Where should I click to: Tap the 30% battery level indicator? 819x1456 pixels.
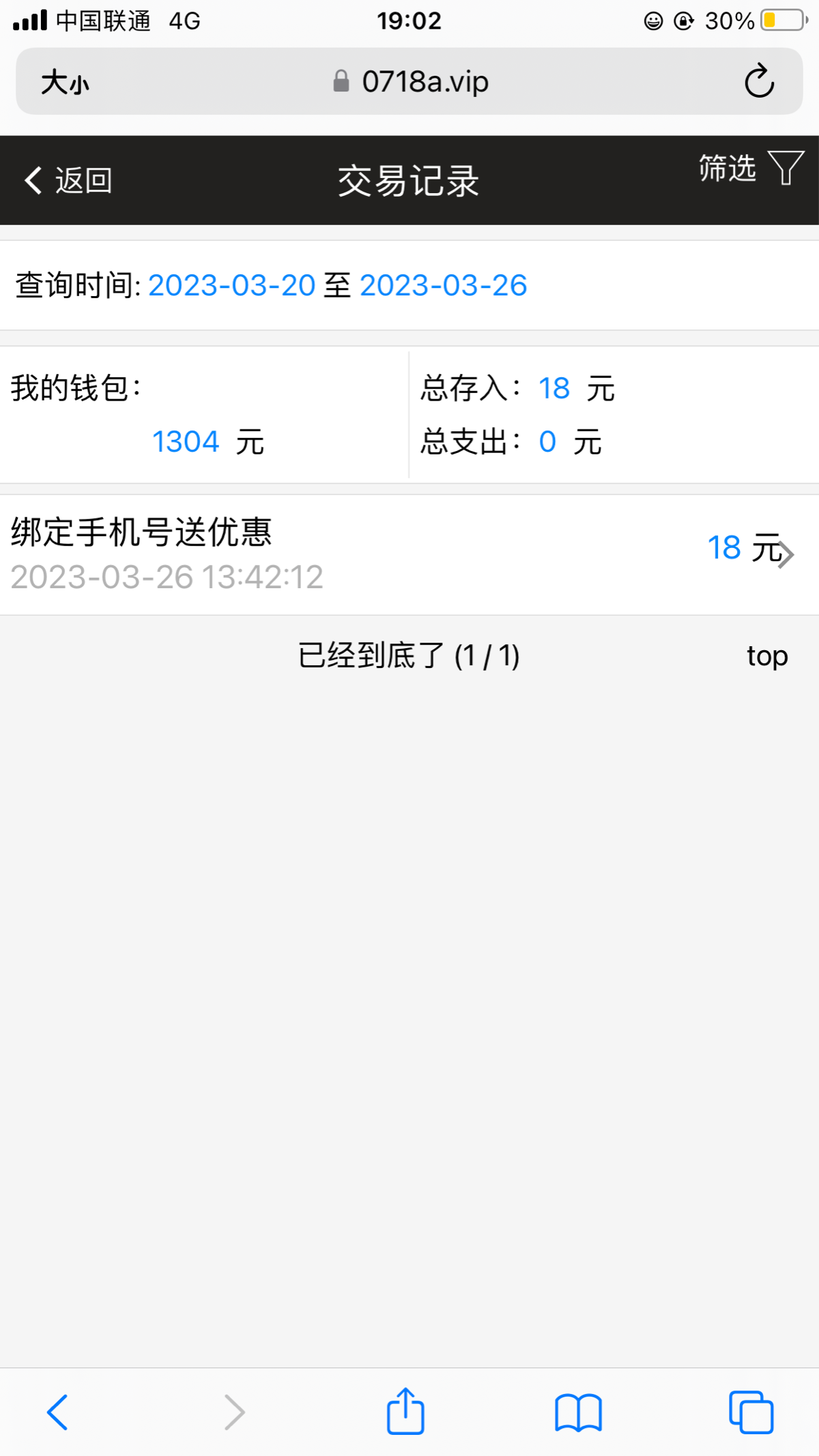(731, 20)
